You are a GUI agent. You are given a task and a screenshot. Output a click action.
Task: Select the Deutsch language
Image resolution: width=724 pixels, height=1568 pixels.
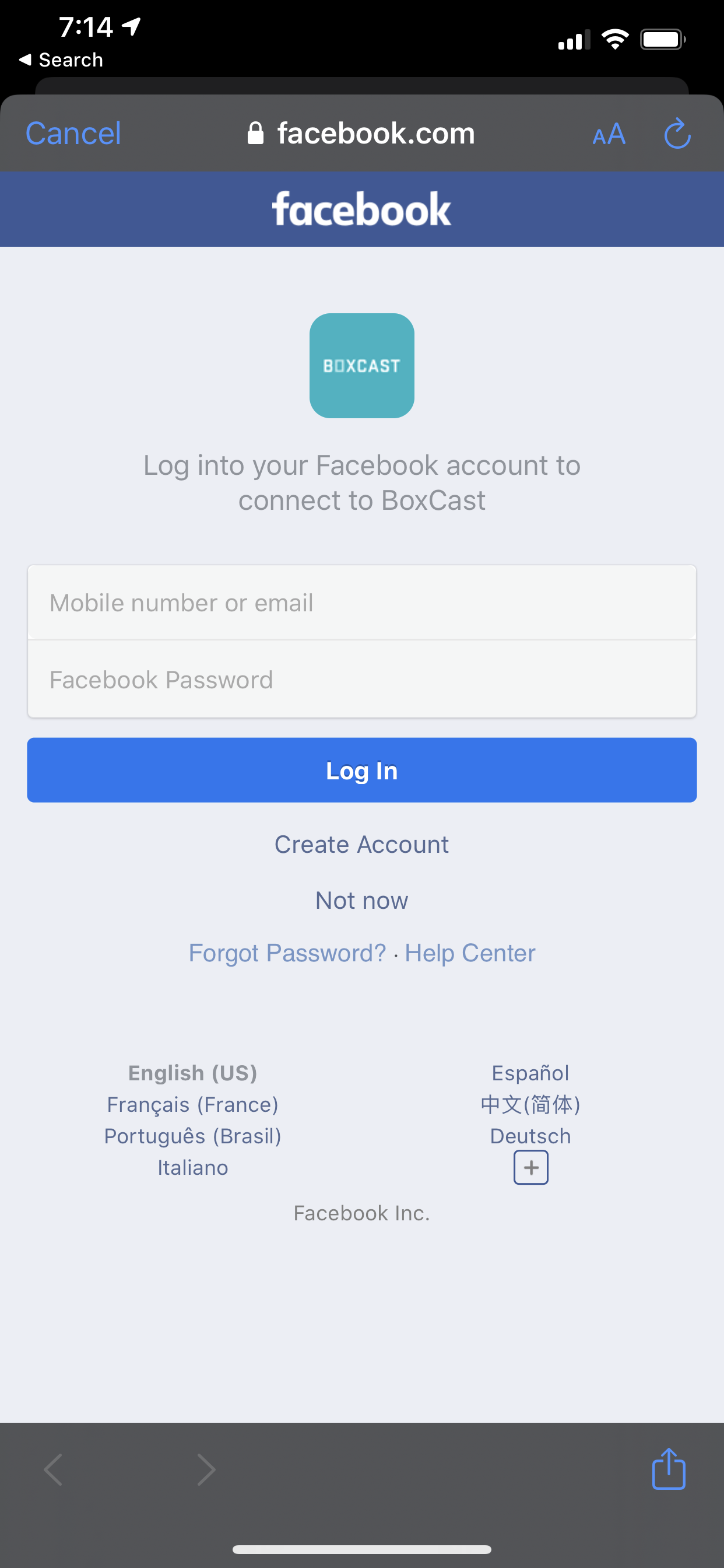point(530,1136)
